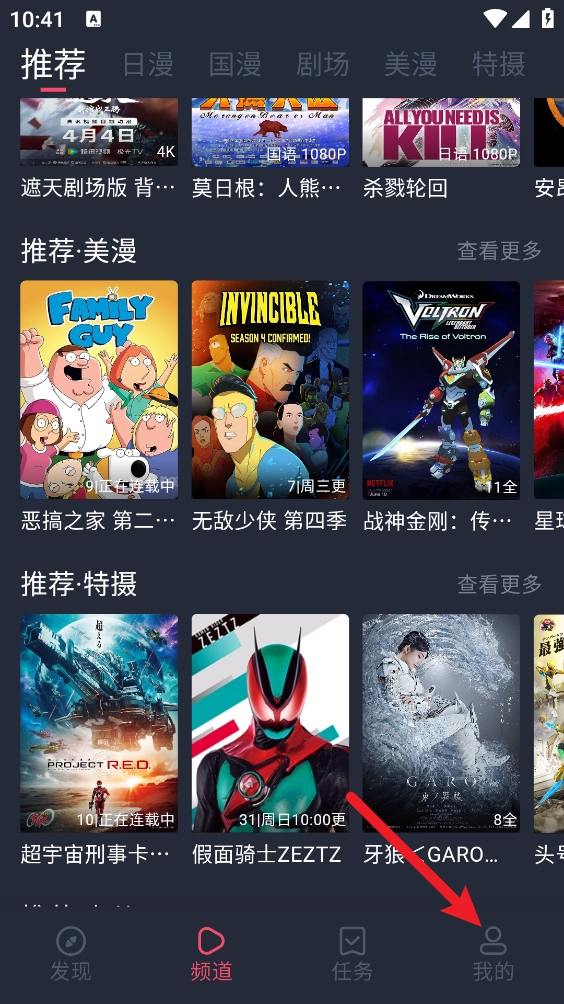Open the 牙狼 GARO card

click(x=441, y=740)
